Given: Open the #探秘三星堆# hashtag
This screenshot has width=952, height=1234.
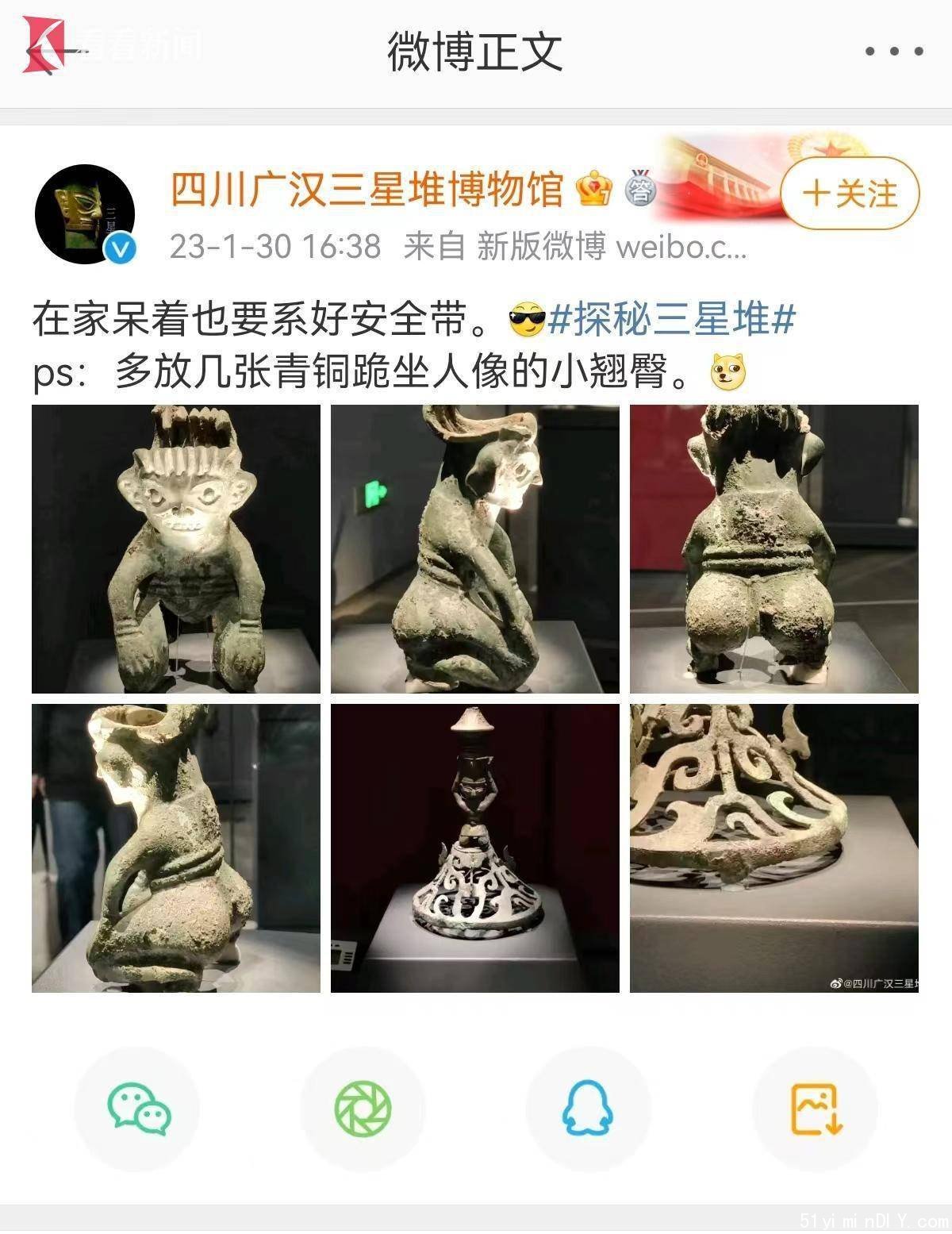Looking at the screenshot, I should (x=672, y=320).
